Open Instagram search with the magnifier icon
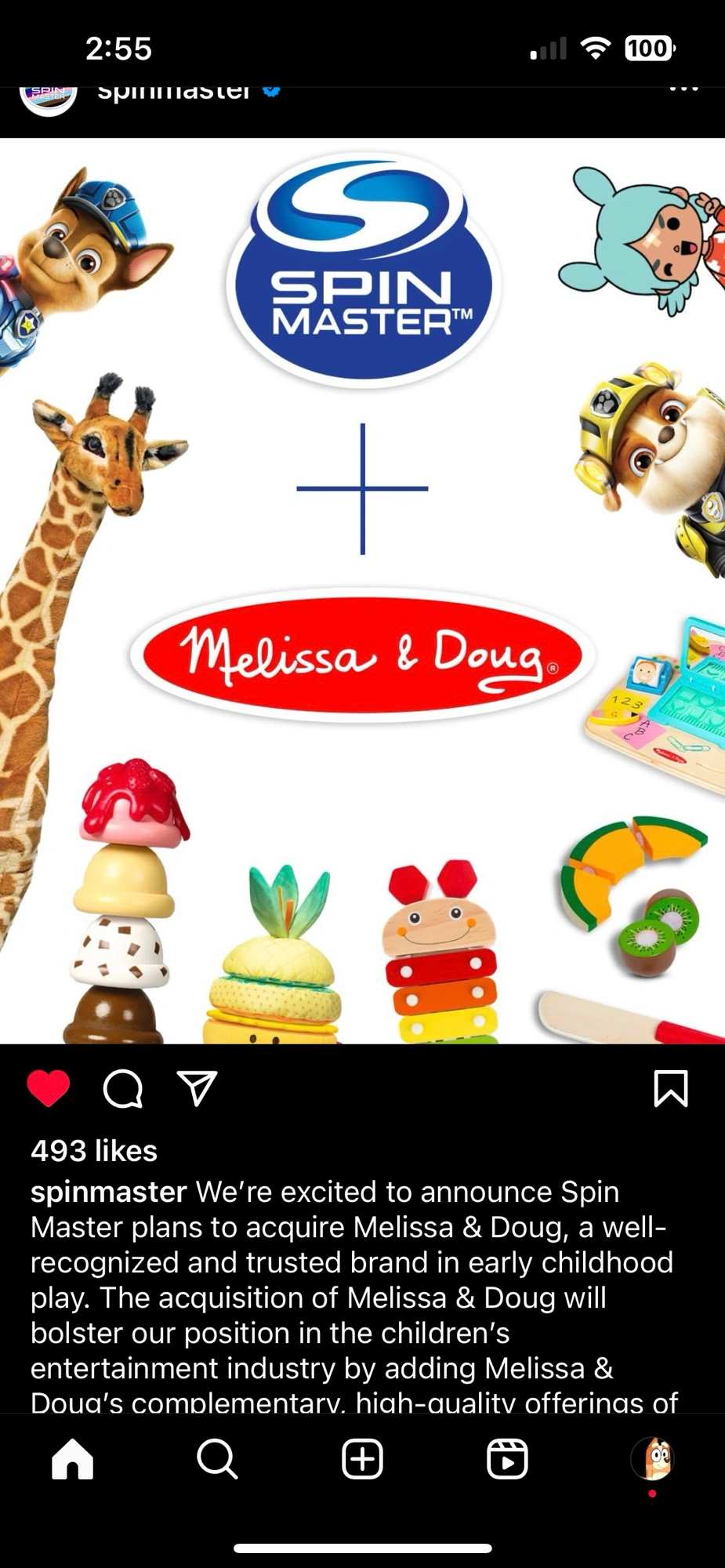Screen dimensions: 725x1568 pyautogui.click(x=217, y=1458)
